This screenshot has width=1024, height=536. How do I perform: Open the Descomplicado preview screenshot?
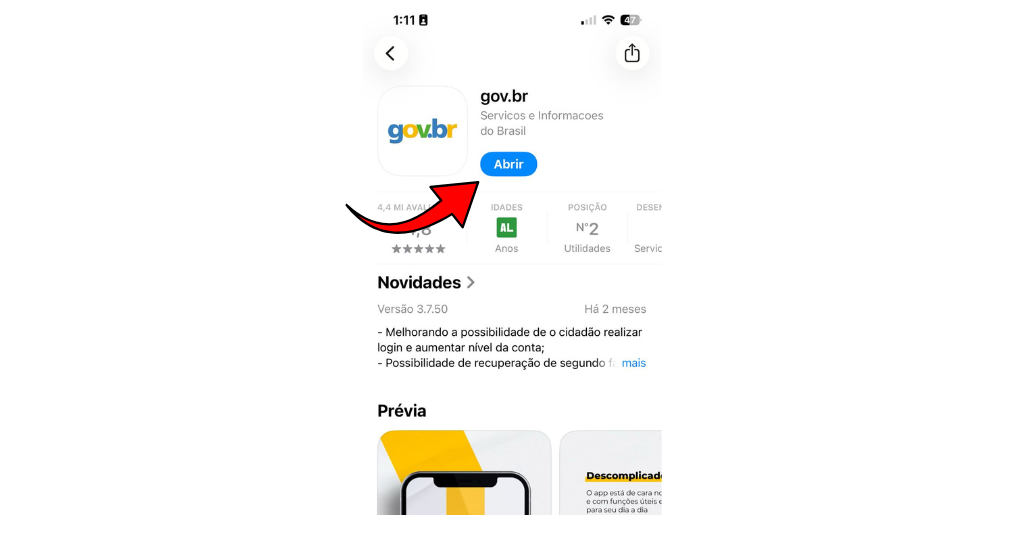(x=612, y=472)
